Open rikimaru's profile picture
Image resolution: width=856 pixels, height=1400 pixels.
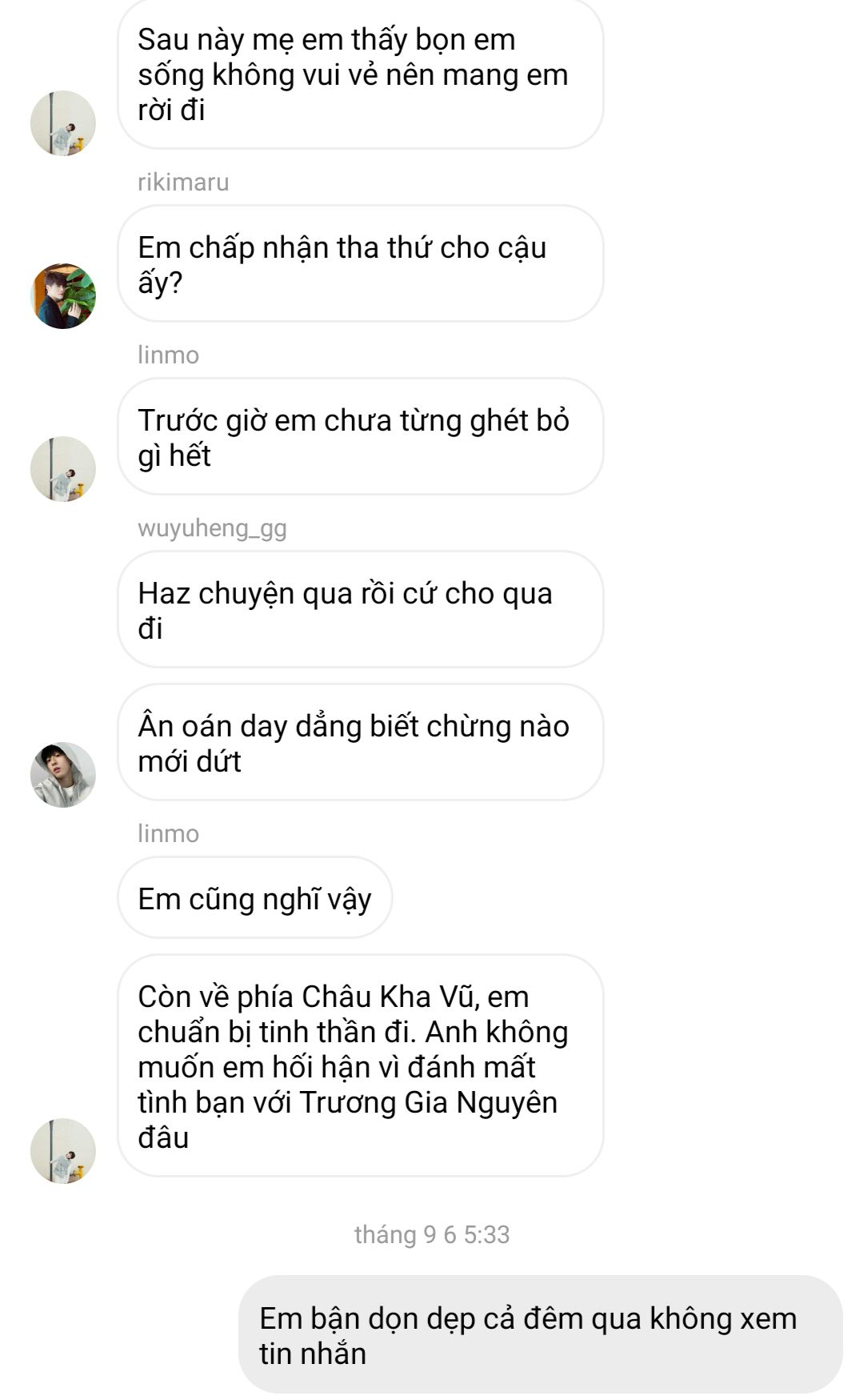[63, 296]
